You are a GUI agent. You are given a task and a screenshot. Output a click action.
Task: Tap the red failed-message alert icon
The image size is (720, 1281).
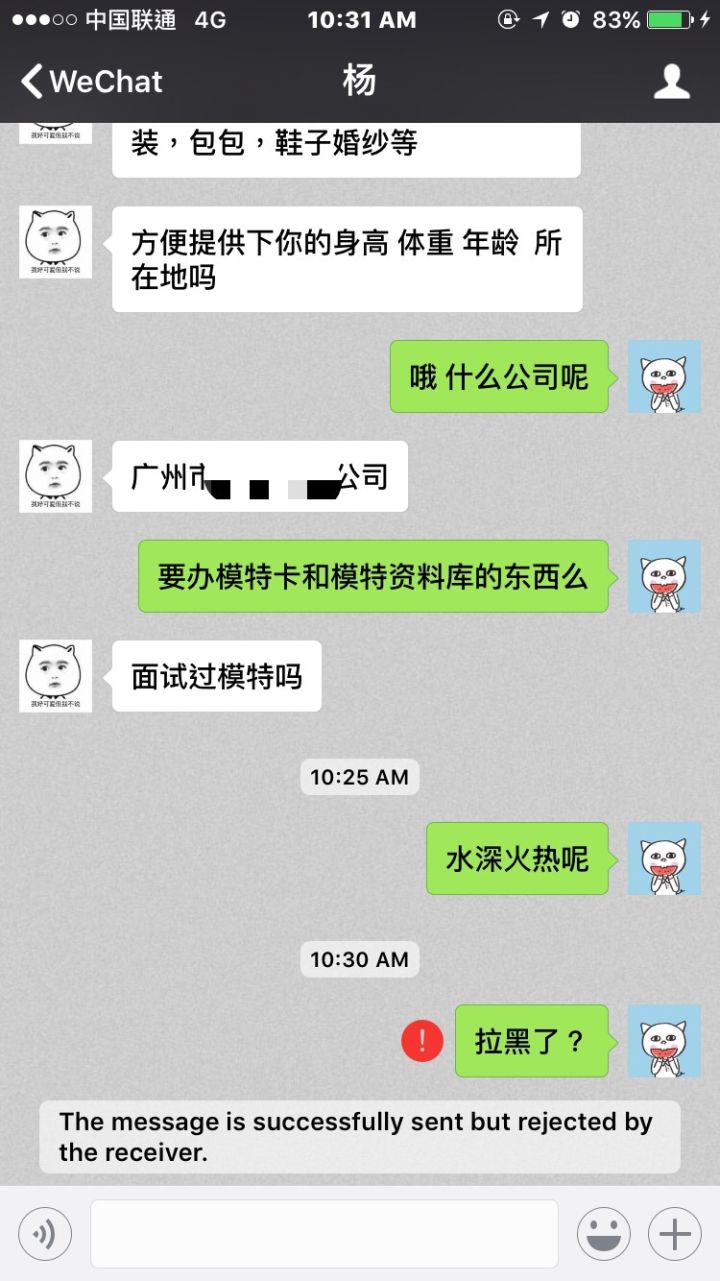click(422, 1041)
